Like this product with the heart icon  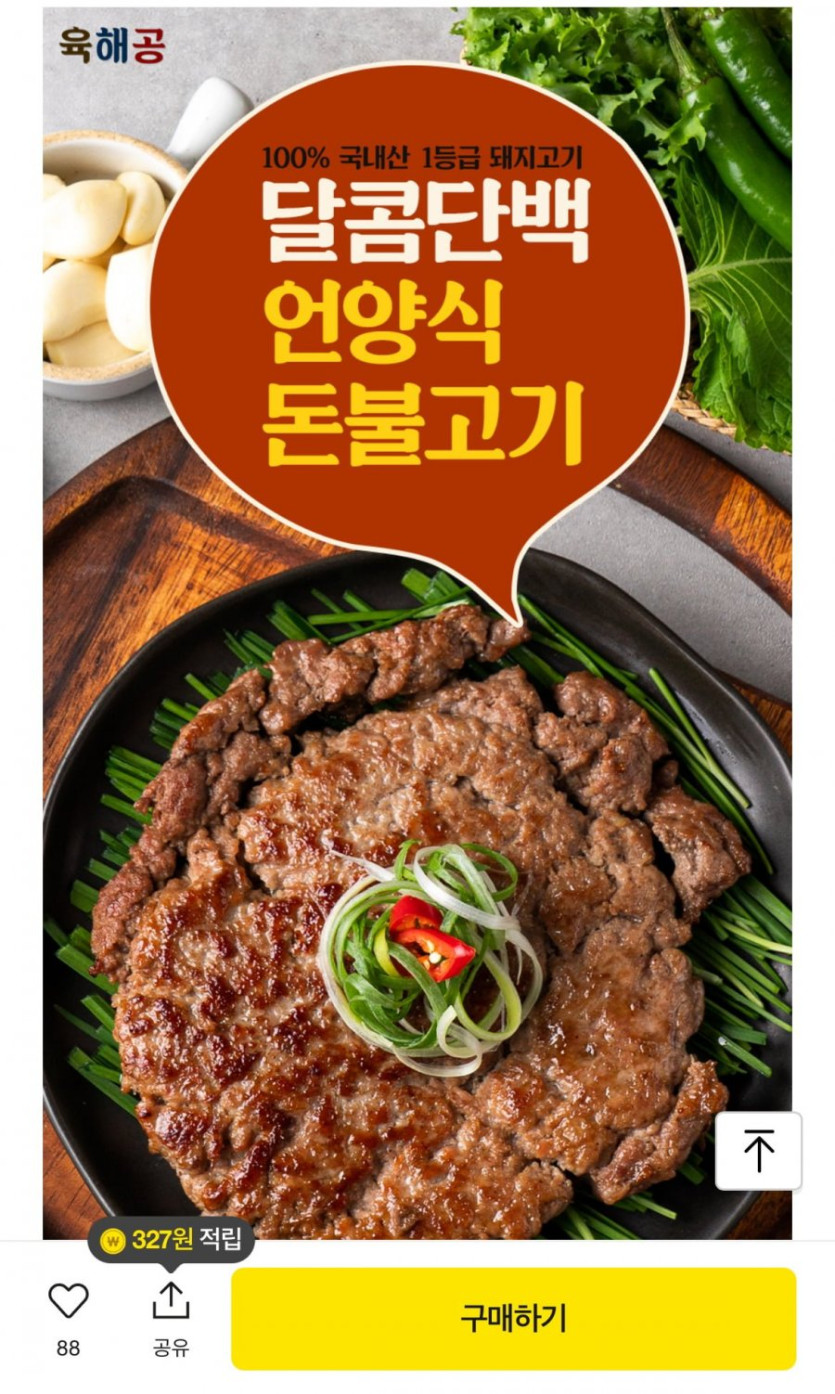[x=68, y=1301]
